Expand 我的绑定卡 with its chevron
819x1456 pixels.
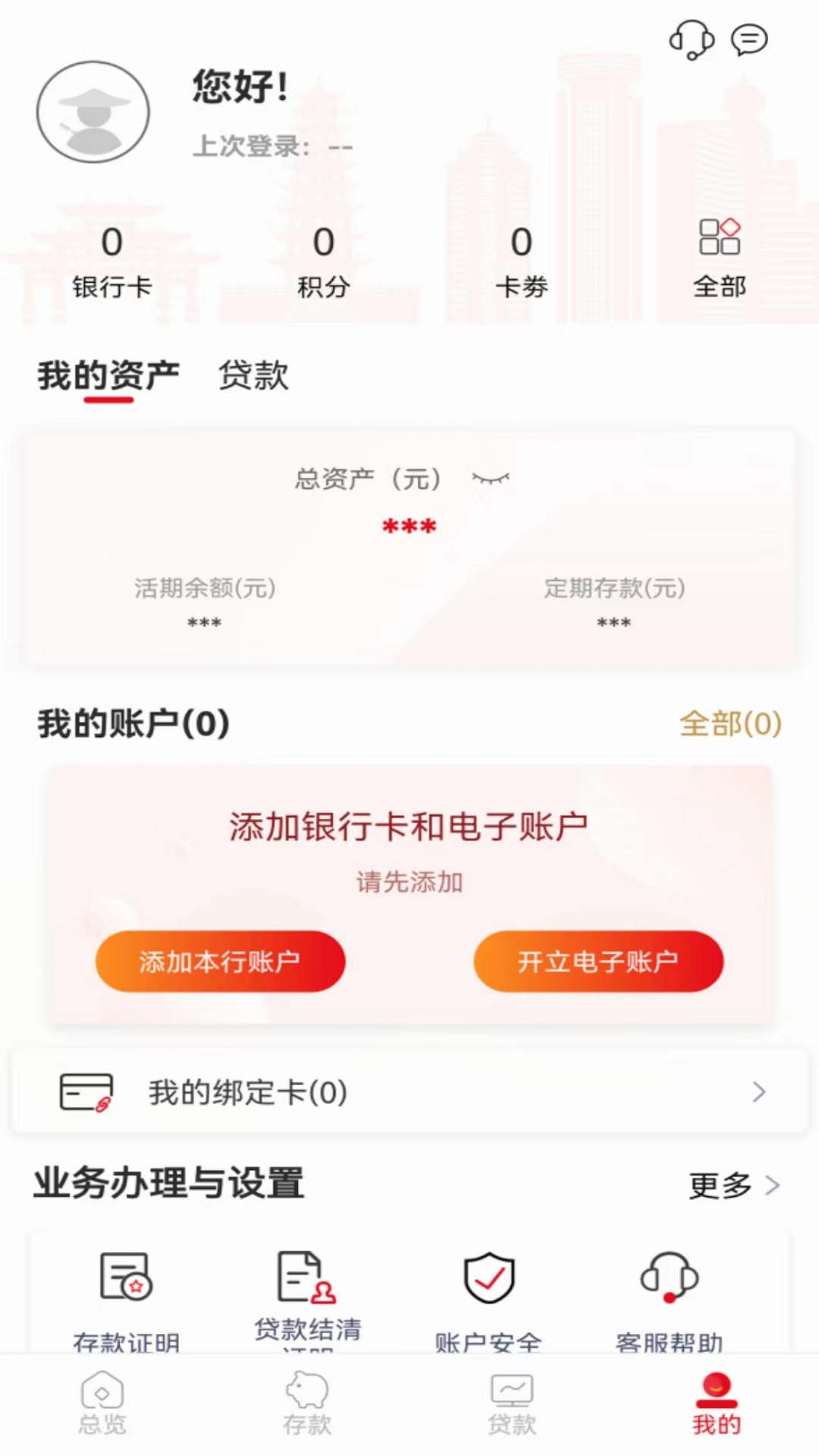pyautogui.click(x=761, y=1093)
